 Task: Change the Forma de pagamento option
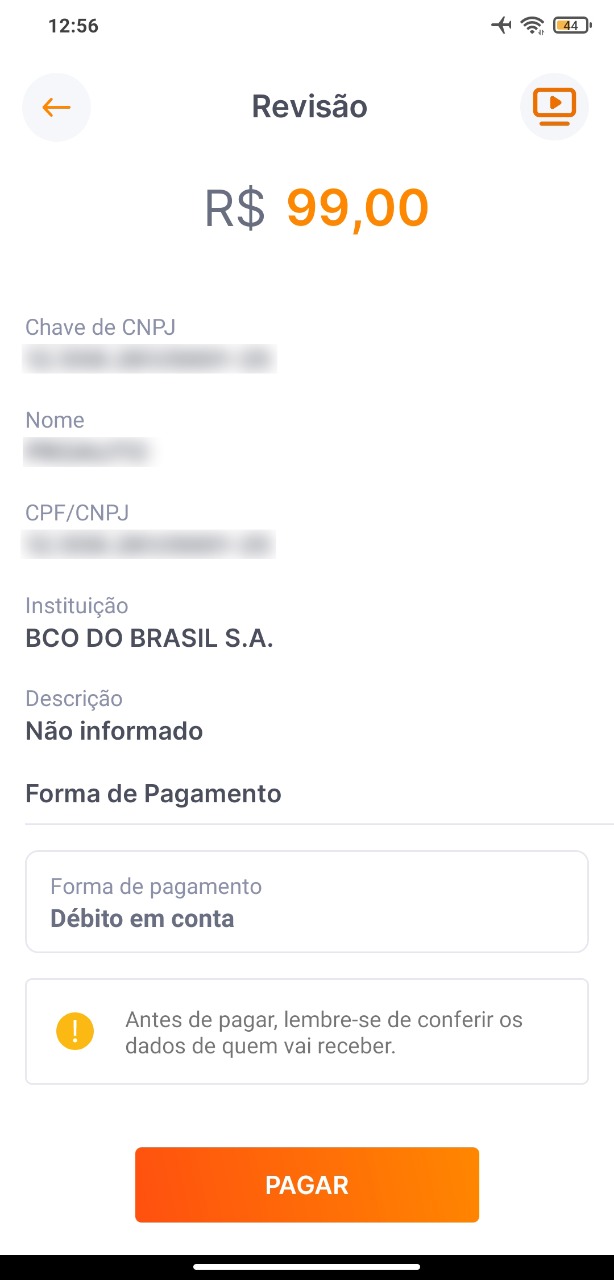click(306, 902)
